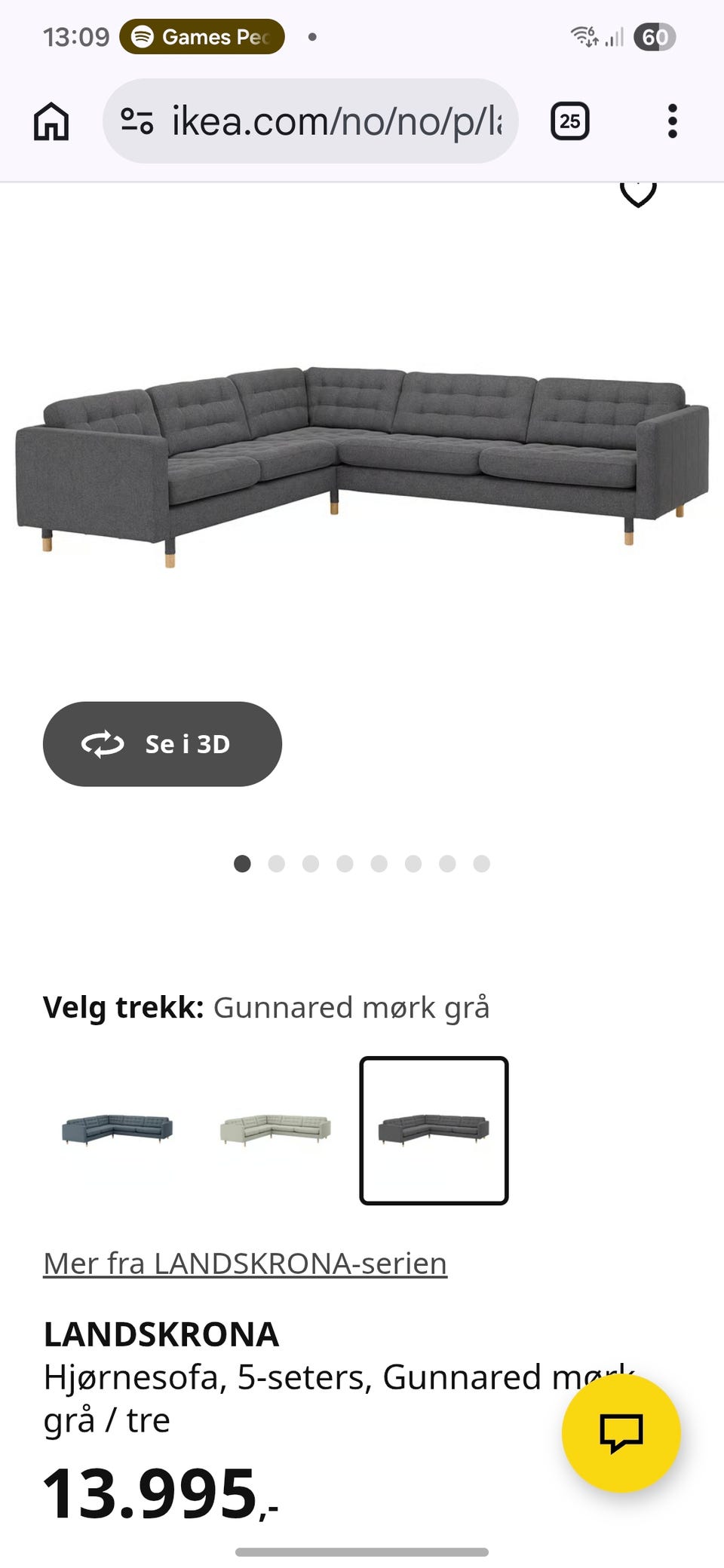Open the Spotify notification in status bar

[200, 35]
